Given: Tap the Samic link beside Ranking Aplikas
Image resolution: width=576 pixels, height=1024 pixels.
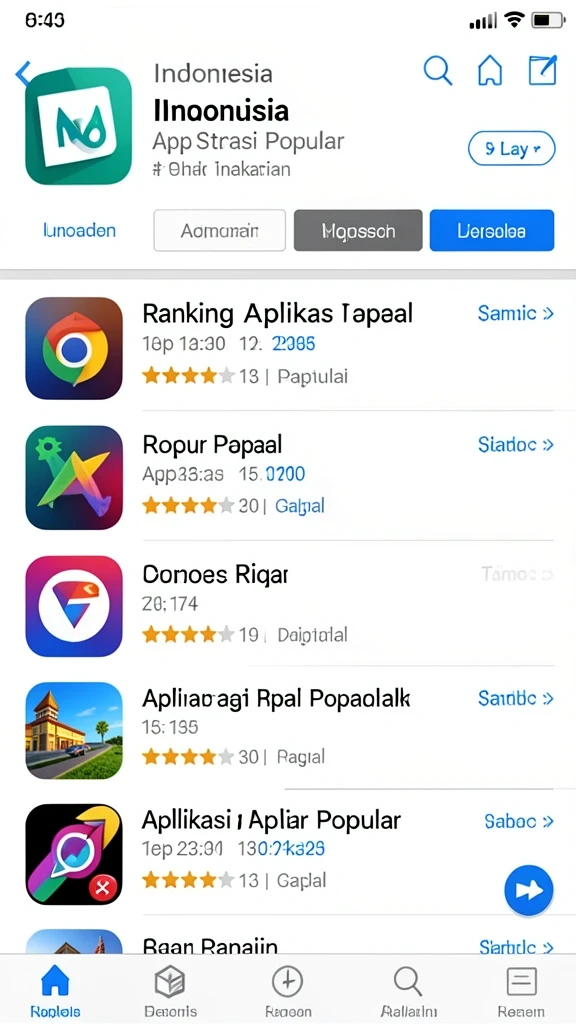Looking at the screenshot, I should tap(516, 313).
